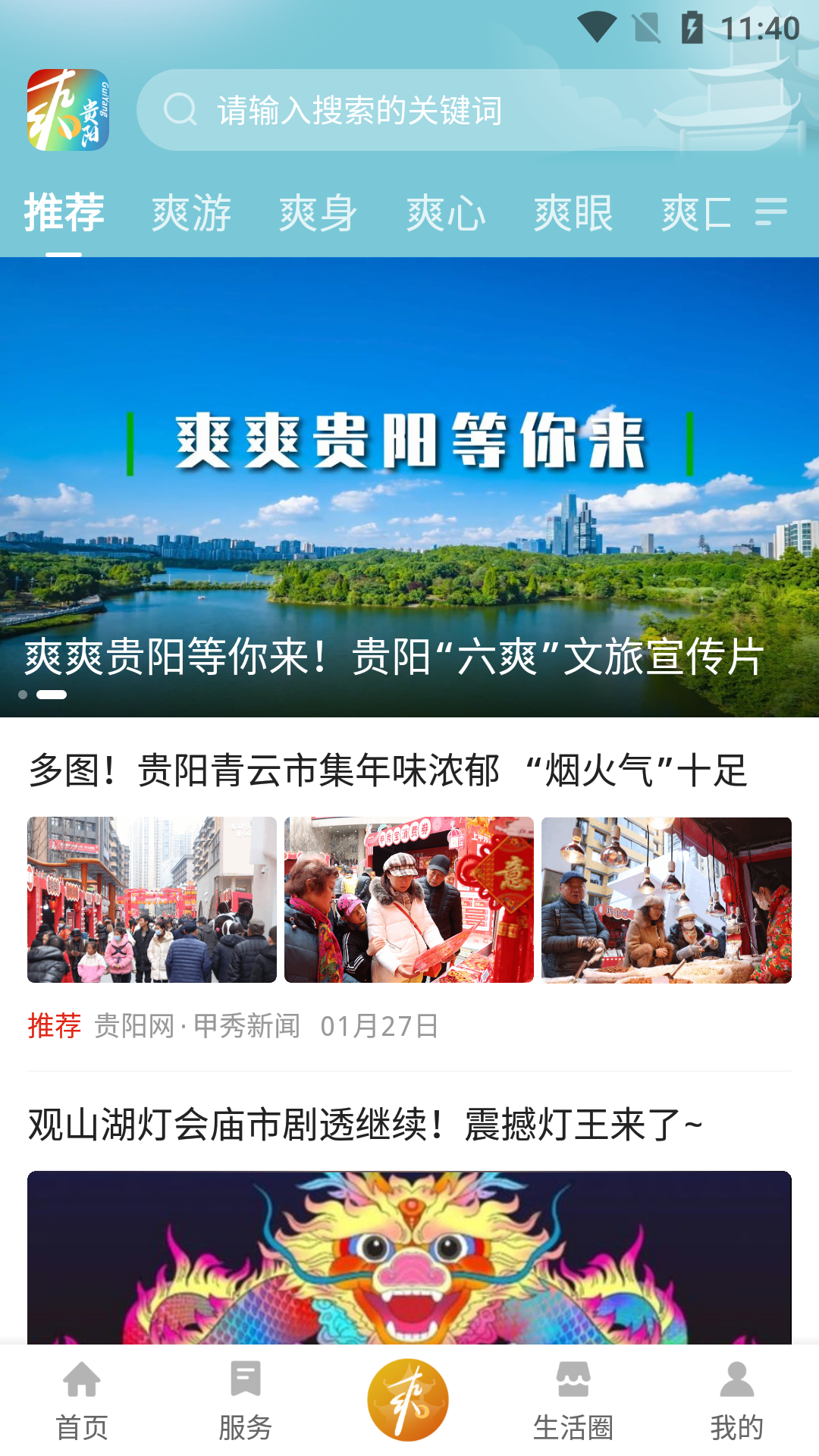Switch to the 推荐 tab
The image size is (819, 1456).
pyautogui.click(x=64, y=212)
